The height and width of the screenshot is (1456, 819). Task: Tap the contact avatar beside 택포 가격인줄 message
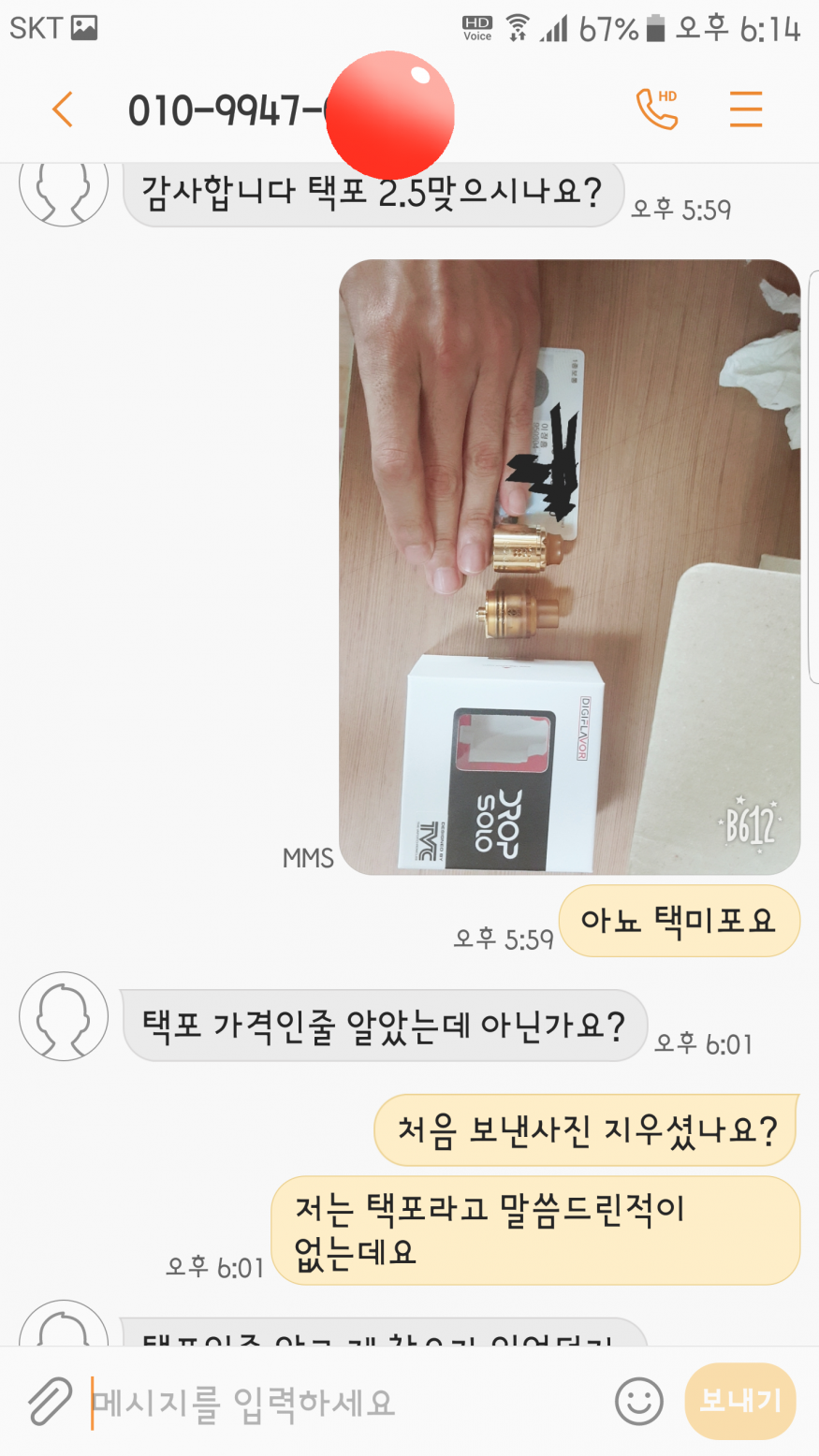click(64, 1016)
